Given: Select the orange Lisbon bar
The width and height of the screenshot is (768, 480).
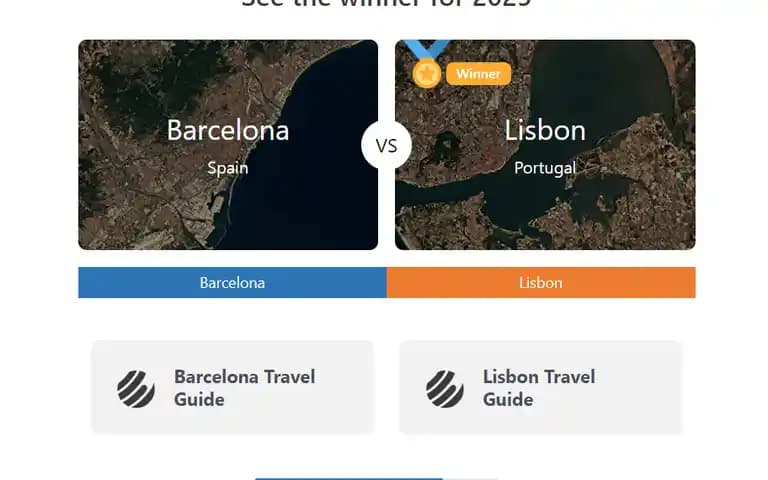Looking at the screenshot, I should pyautogui.click(x=541, y=283).
